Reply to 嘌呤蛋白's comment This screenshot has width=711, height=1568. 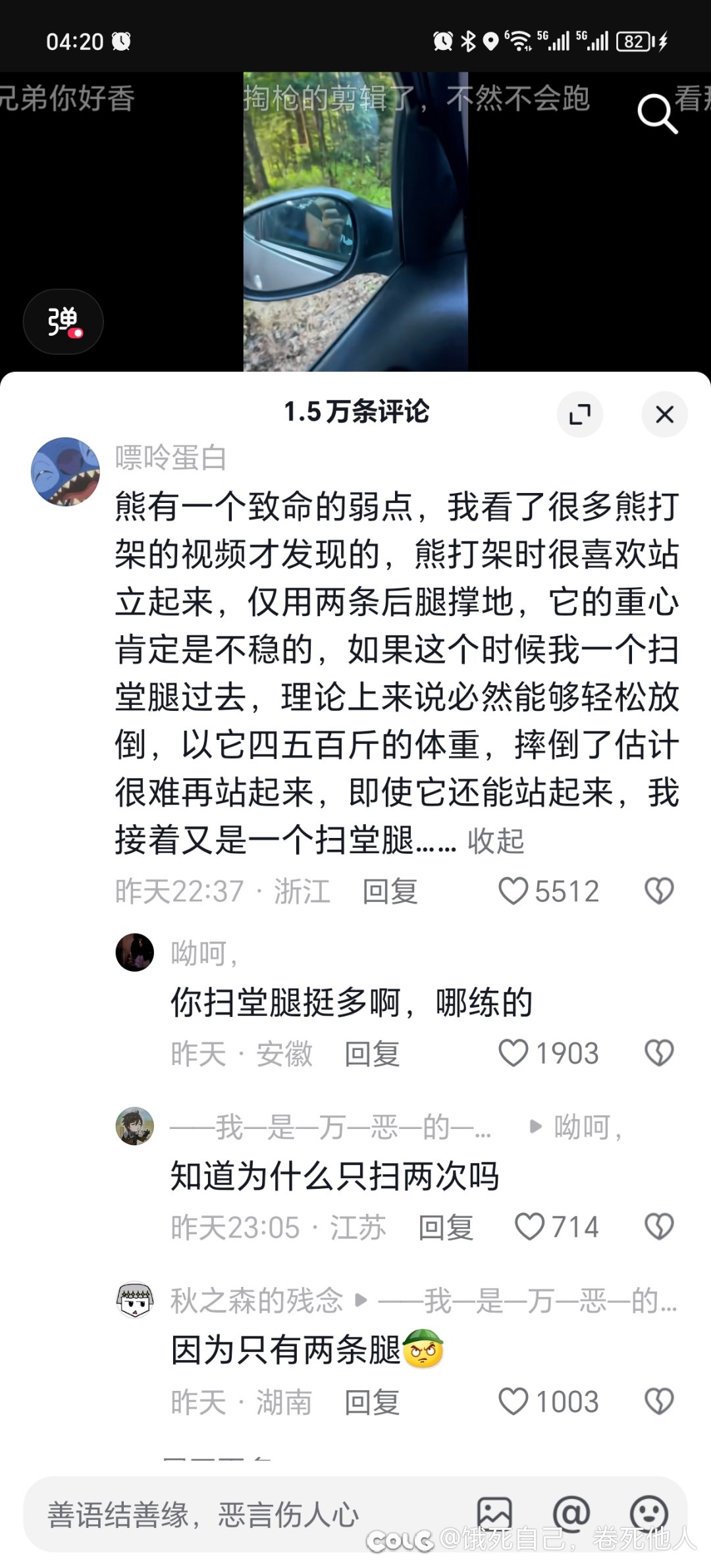click(x=390, y=891)
